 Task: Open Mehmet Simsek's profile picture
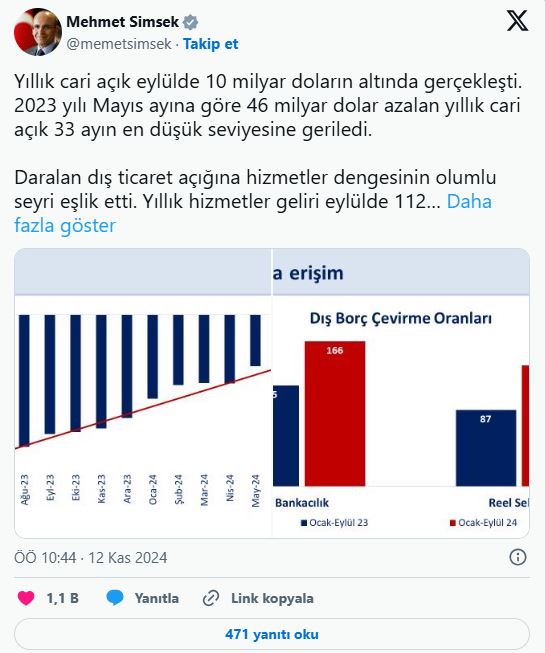tap(37, 32)
